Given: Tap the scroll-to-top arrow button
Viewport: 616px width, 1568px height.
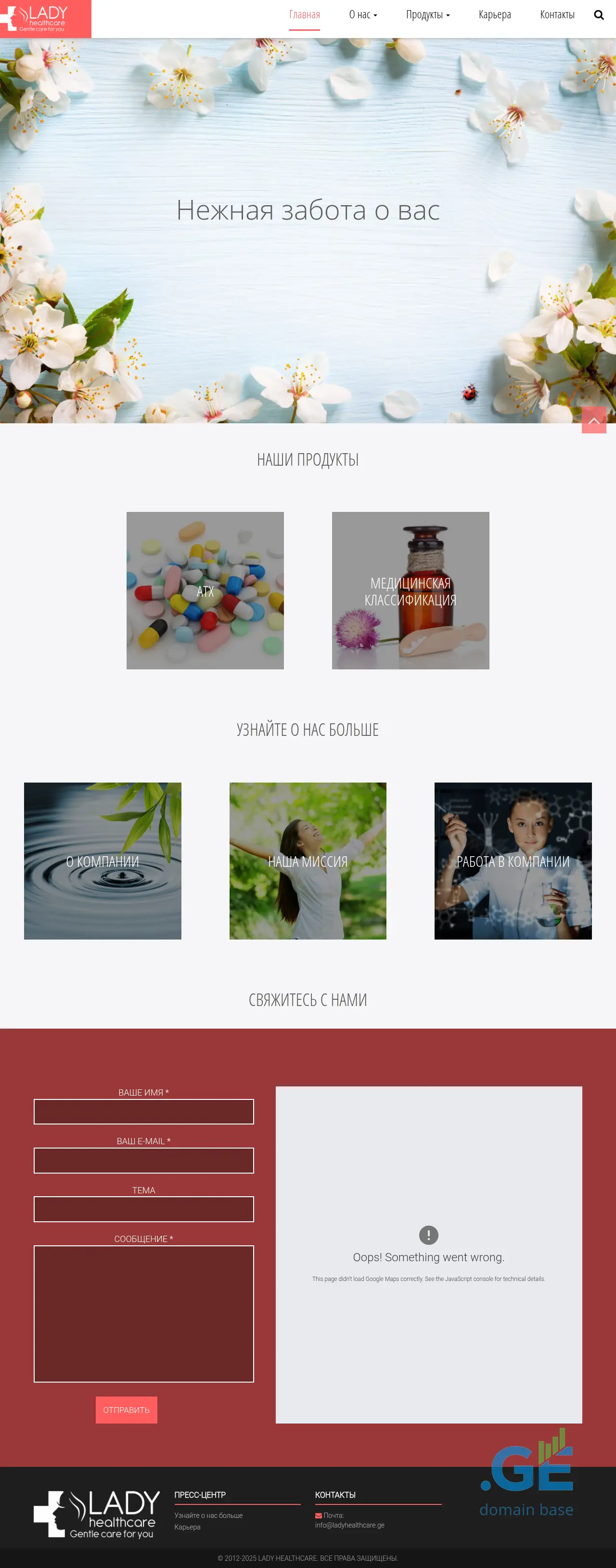Looking at the screenshot, I should click(593, 420).
